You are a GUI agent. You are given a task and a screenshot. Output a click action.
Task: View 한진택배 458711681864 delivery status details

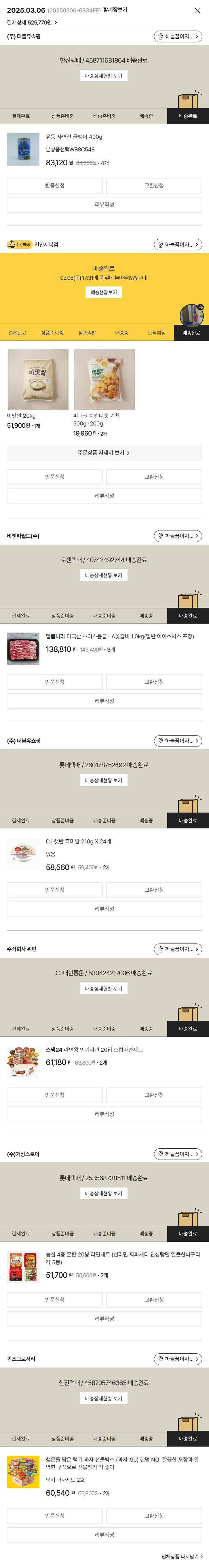(104, 76)
